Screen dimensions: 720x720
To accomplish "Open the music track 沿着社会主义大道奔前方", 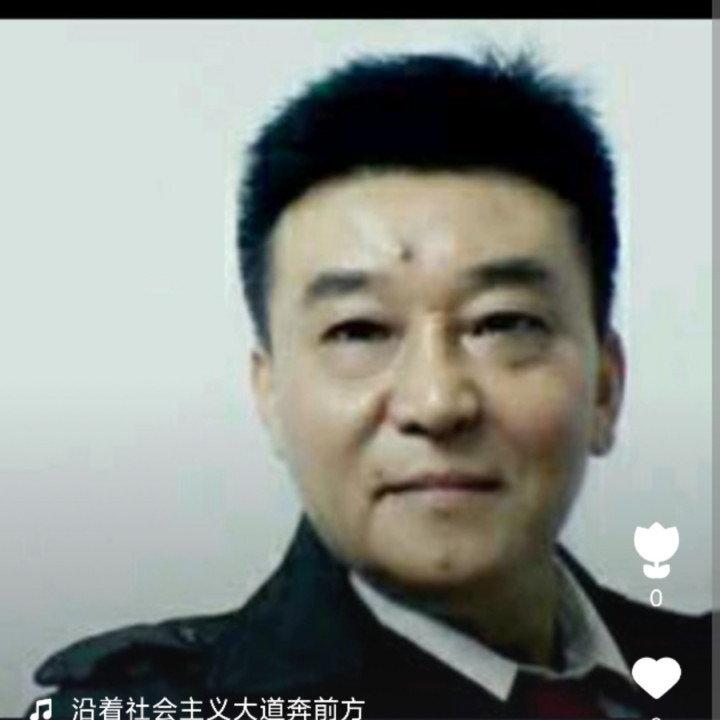I will pyautogui.click(x=215, y=708).
